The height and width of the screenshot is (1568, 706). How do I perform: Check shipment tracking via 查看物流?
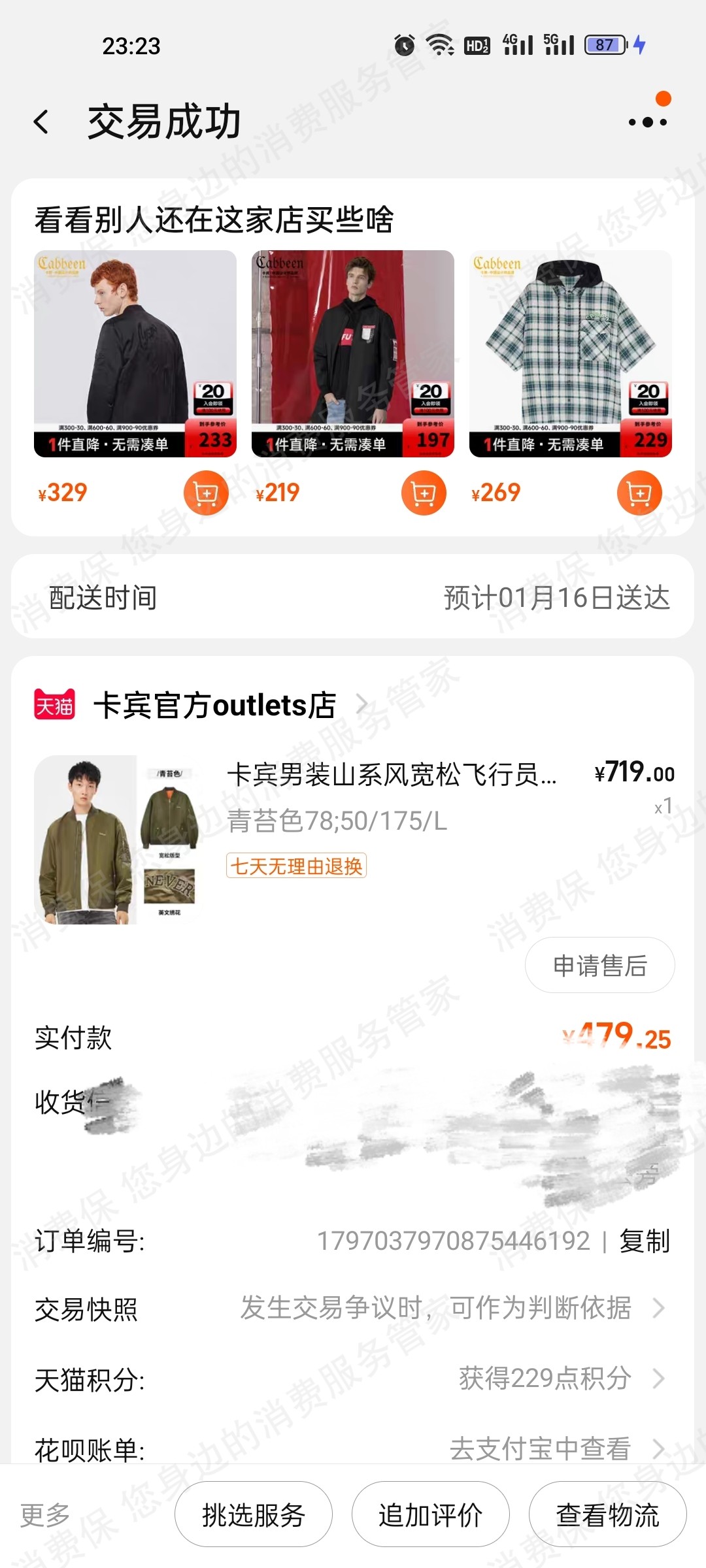607,1515
